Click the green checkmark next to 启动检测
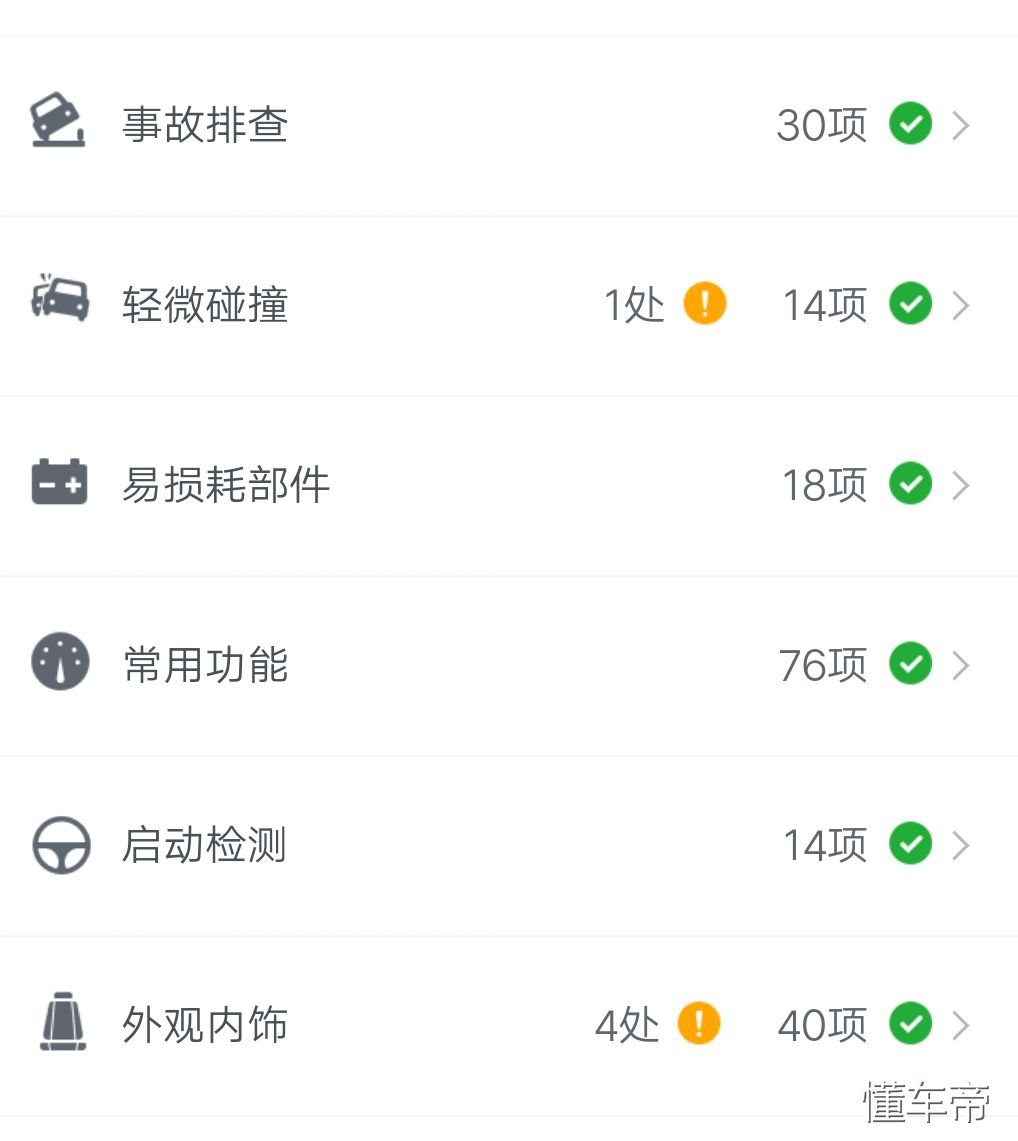Screen dimensions: 1018x1141 tap(910, 843)
